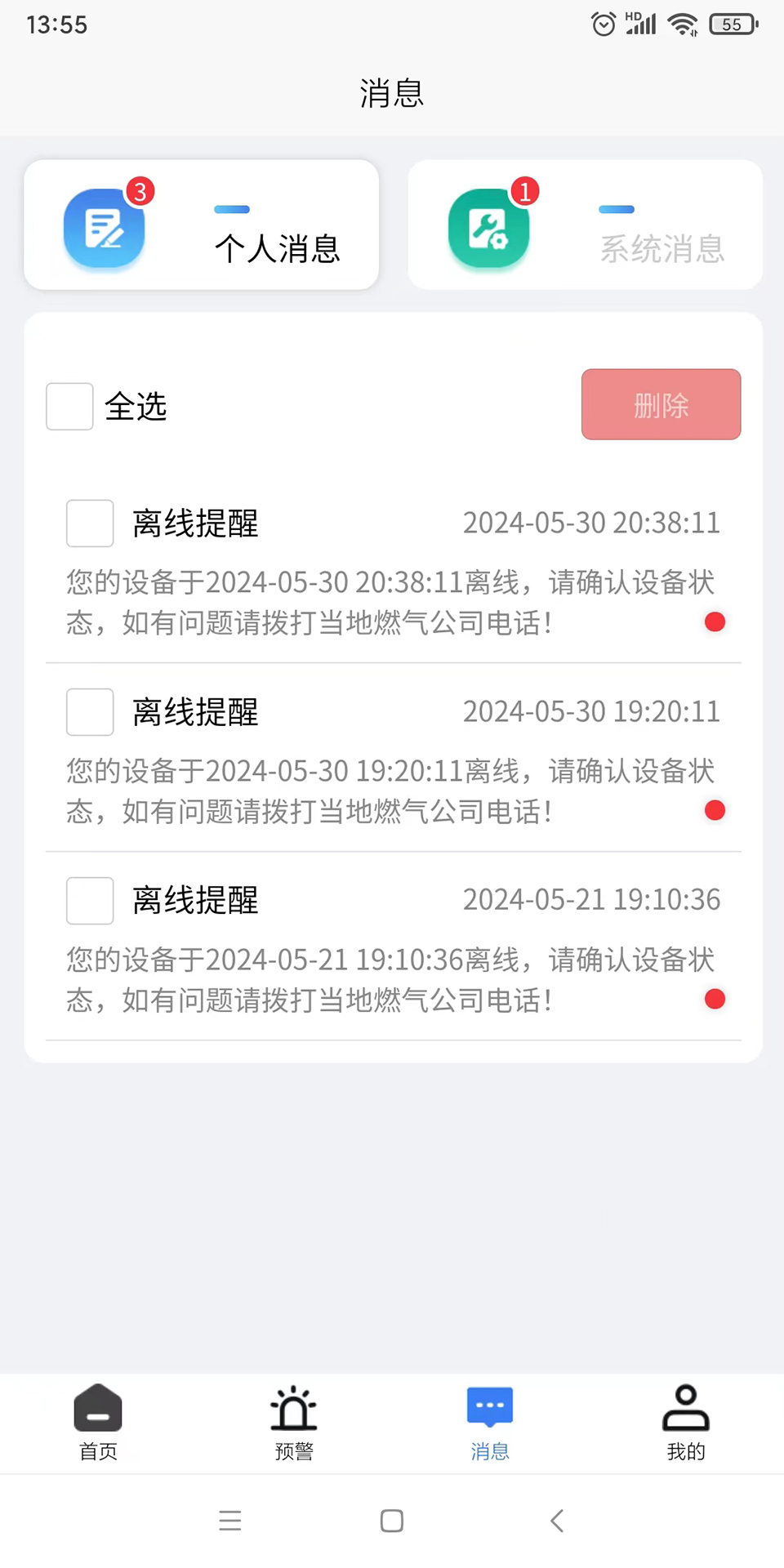Tap the badge showing 1 on system messages
784x1568 pixels.
pyautogui.click(x=523, y=191)
